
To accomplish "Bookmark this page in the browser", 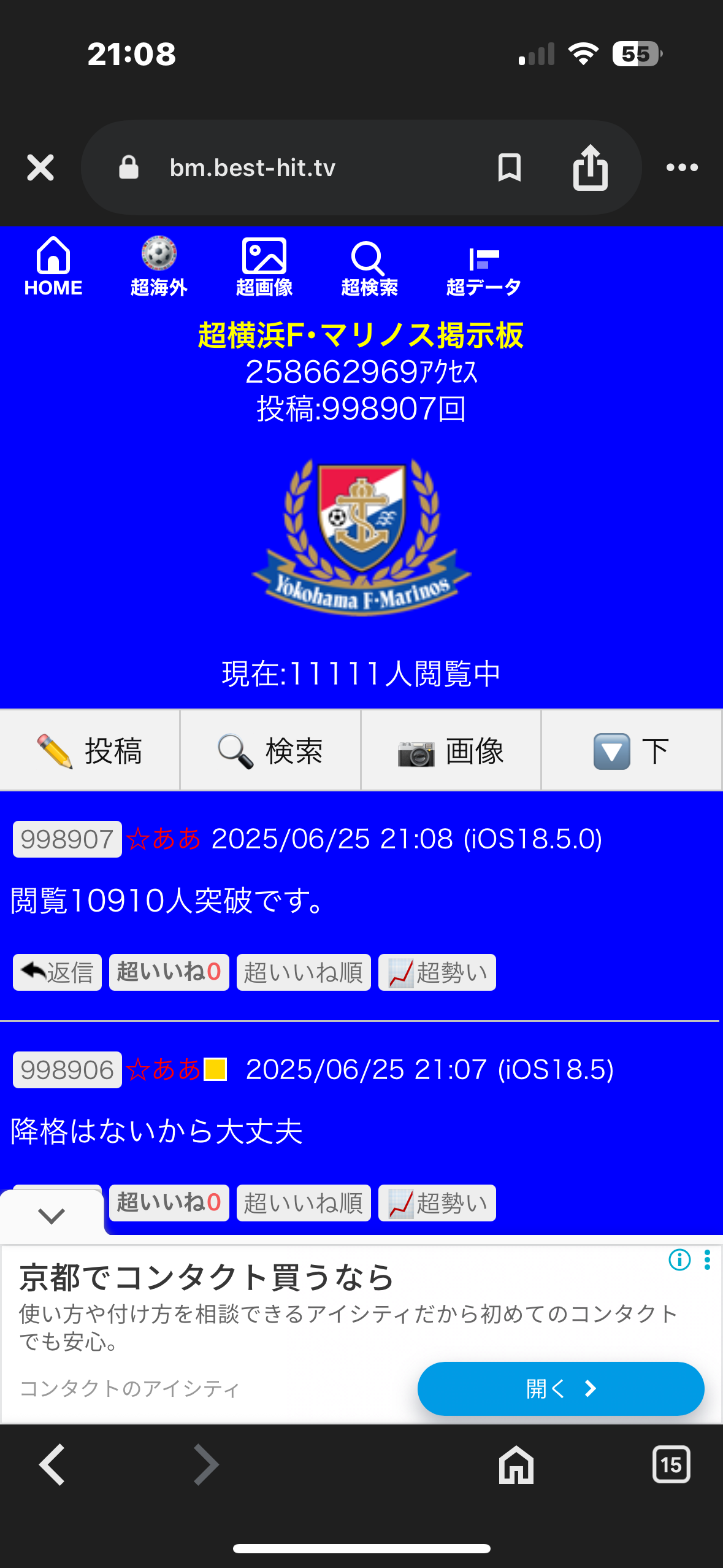I will [x=510, y=167].
